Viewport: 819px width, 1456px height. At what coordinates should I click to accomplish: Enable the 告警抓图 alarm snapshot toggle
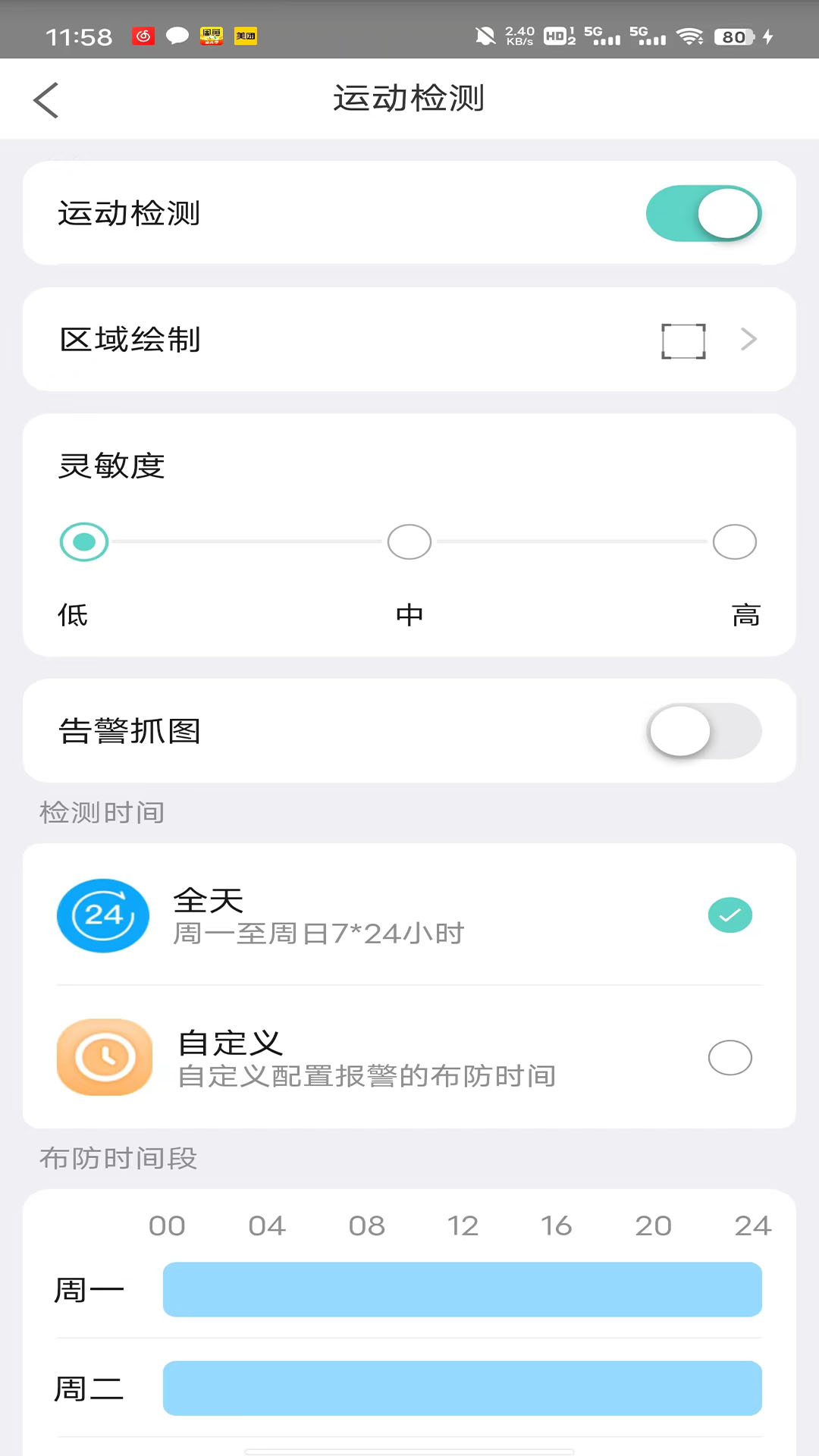point(704,730)
